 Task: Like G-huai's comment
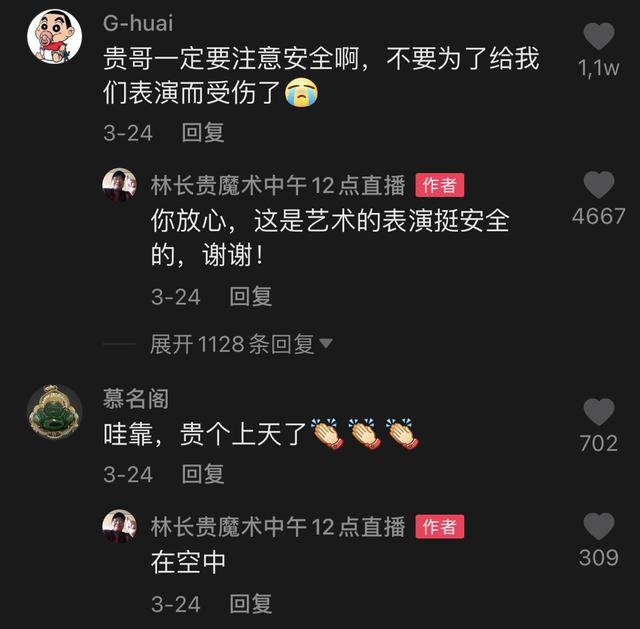tap(598, 38)
